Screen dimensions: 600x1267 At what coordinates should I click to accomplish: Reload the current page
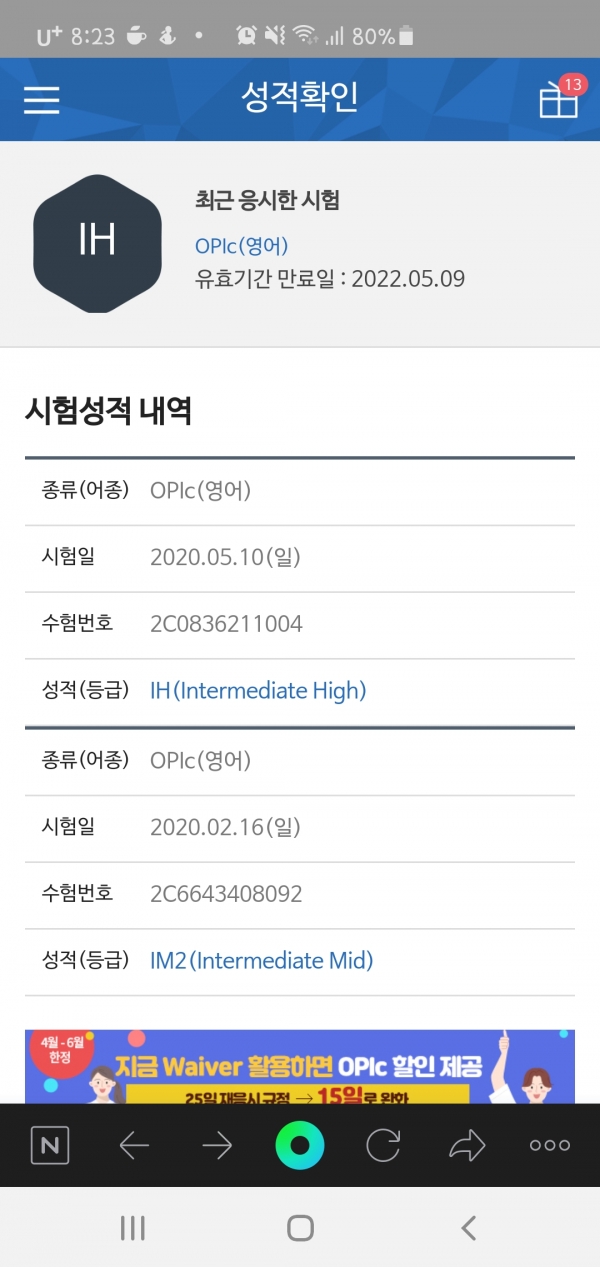point(383,1145)
